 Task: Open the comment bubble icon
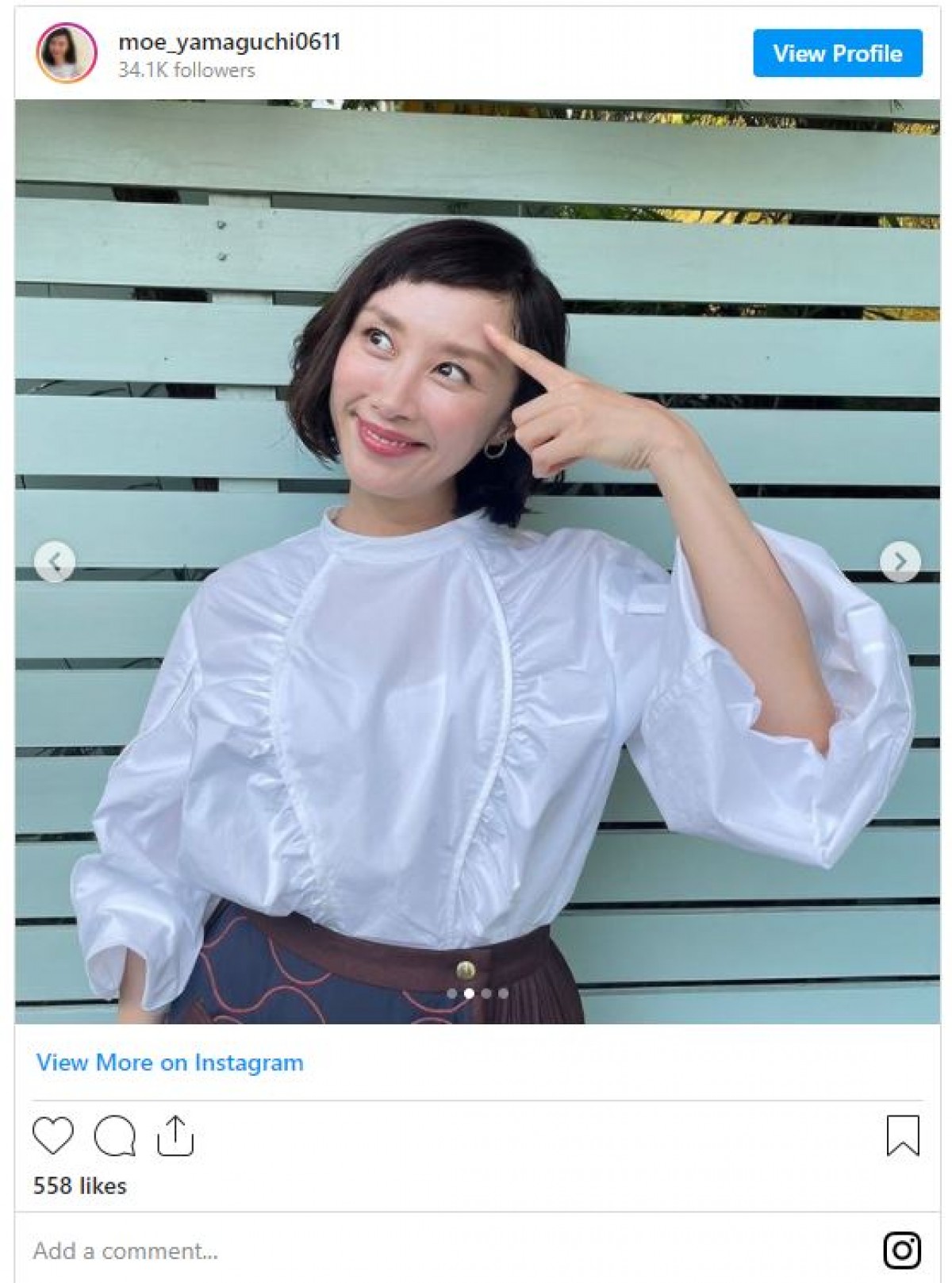click(115, 1135)
